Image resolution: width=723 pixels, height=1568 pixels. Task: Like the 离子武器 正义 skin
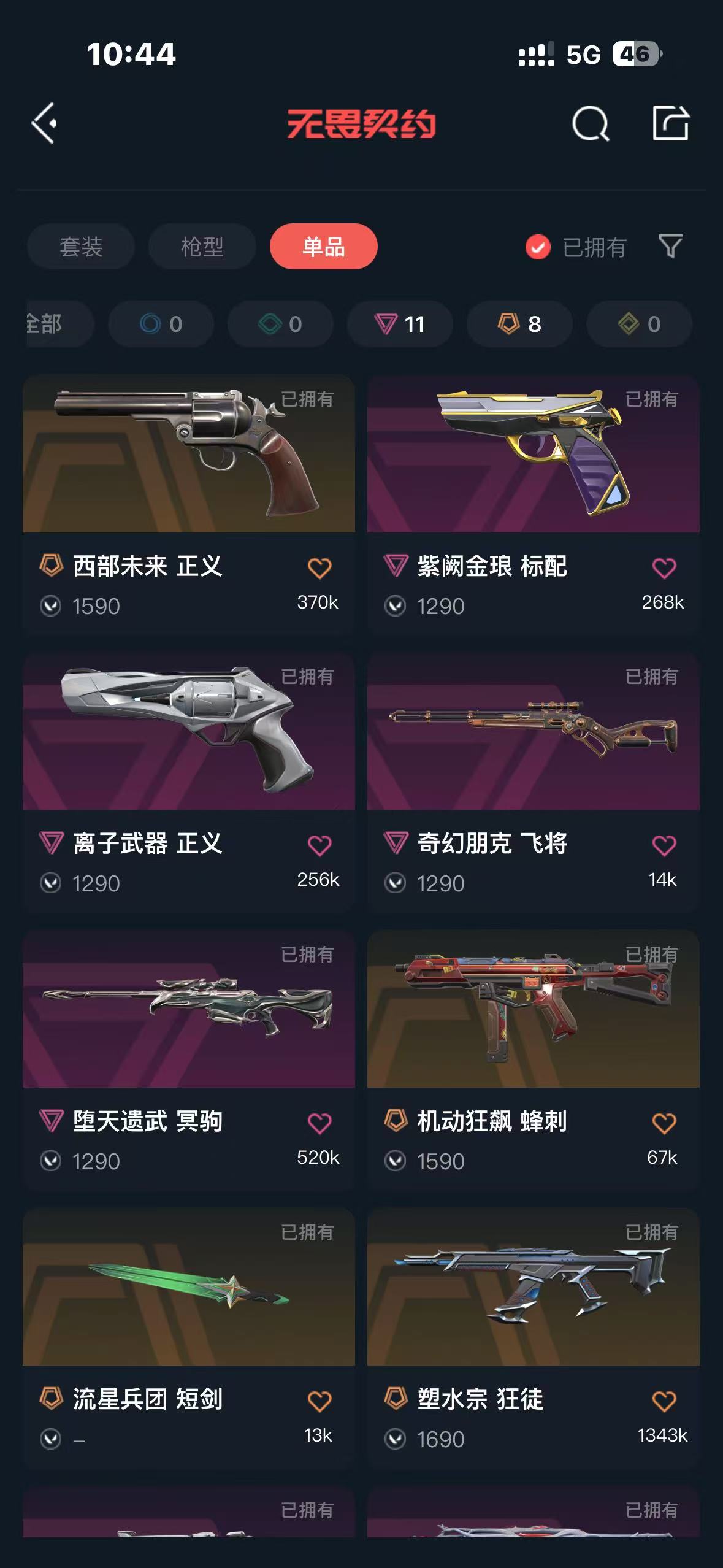coord(319,846)
